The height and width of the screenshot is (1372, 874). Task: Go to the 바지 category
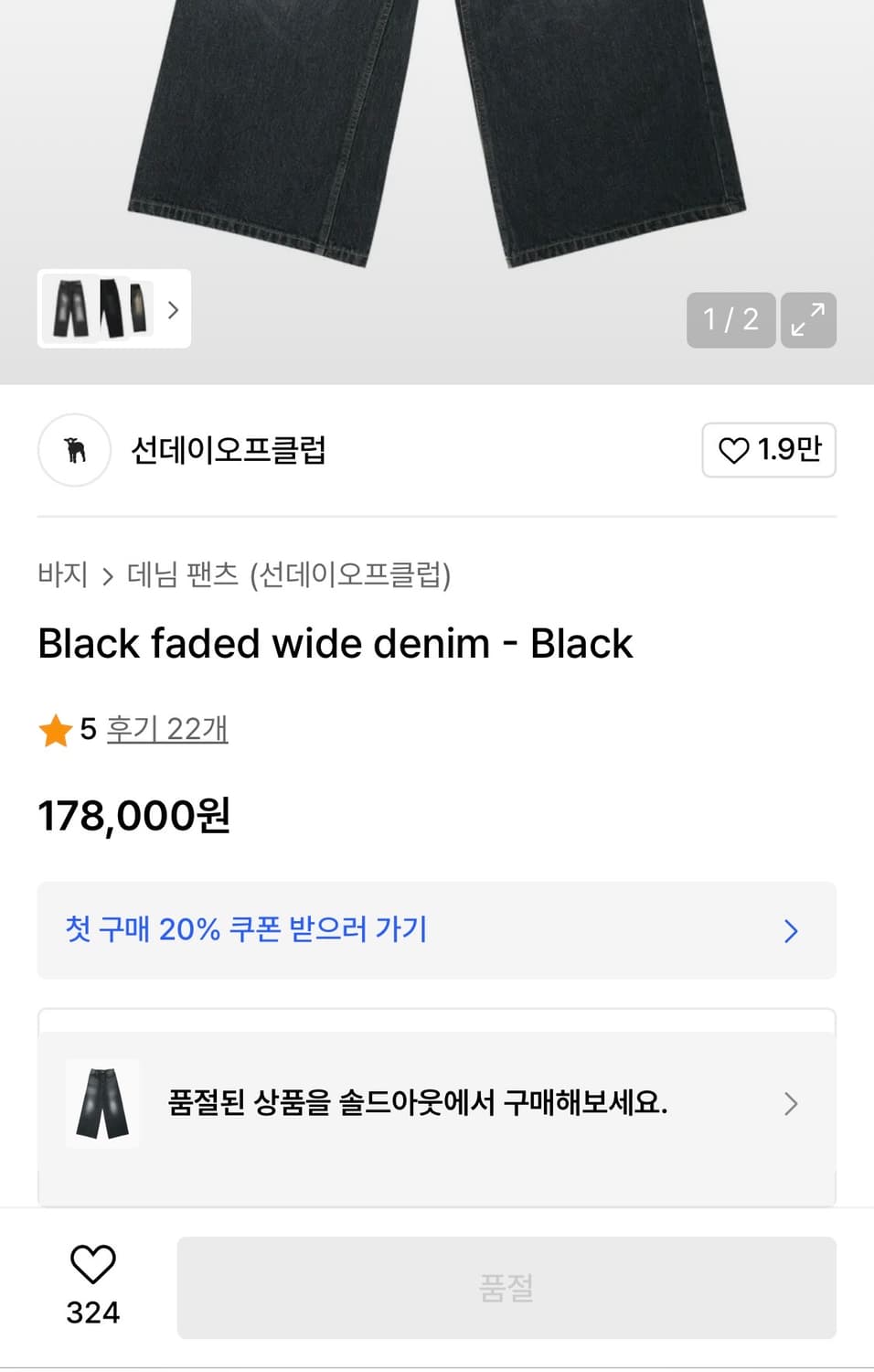[x=60, y=576]
